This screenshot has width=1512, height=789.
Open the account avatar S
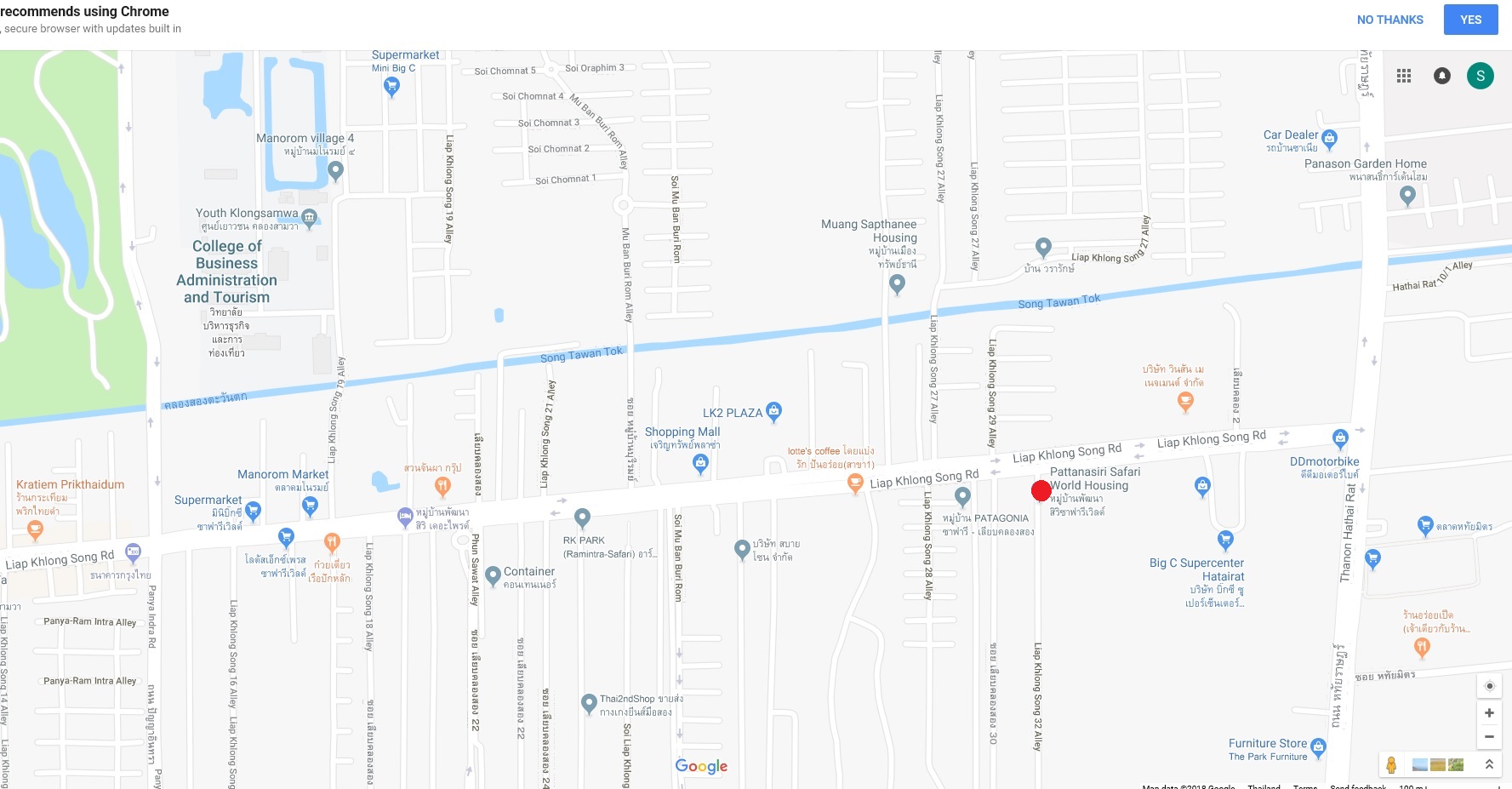(1481, 76)
